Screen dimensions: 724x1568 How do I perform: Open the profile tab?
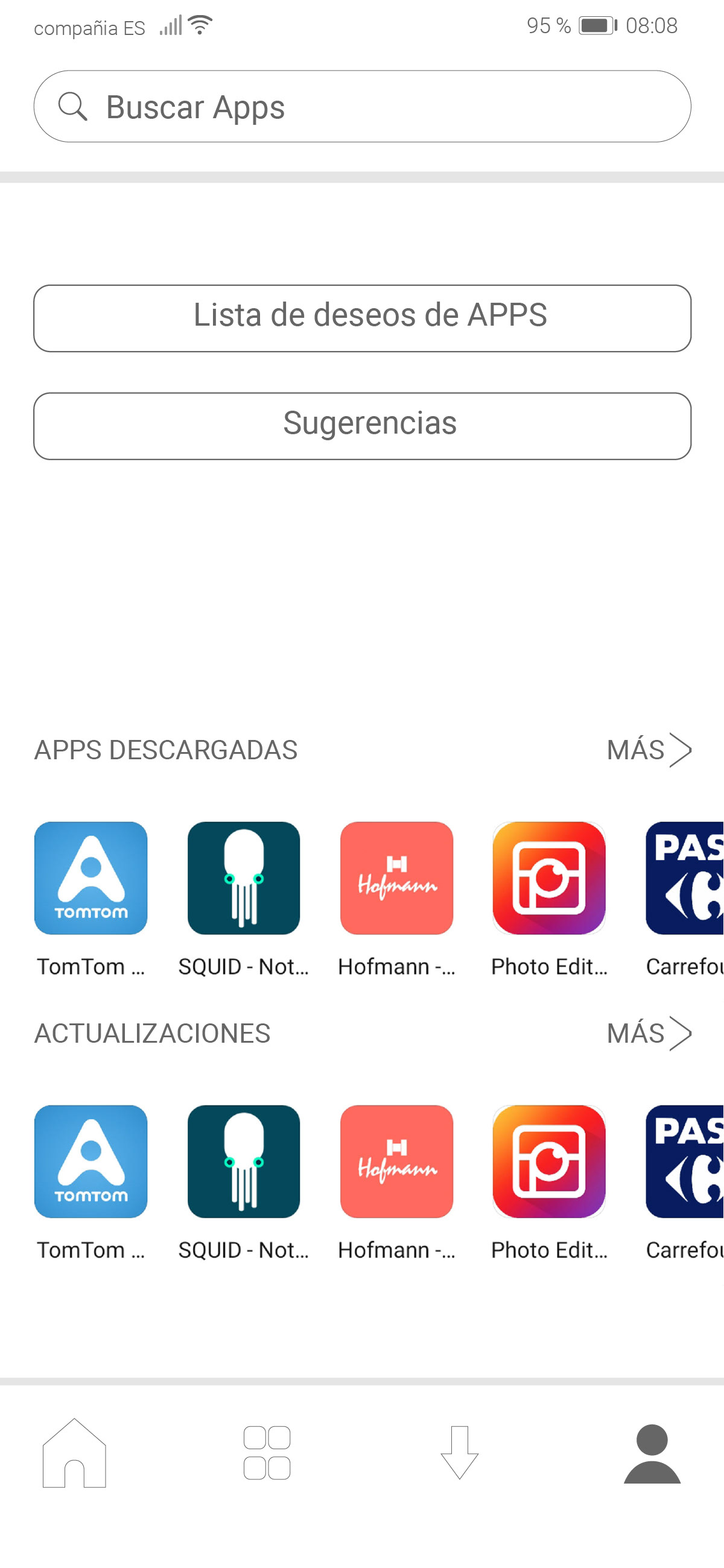pyautogui.click(x=652, y=1453)
